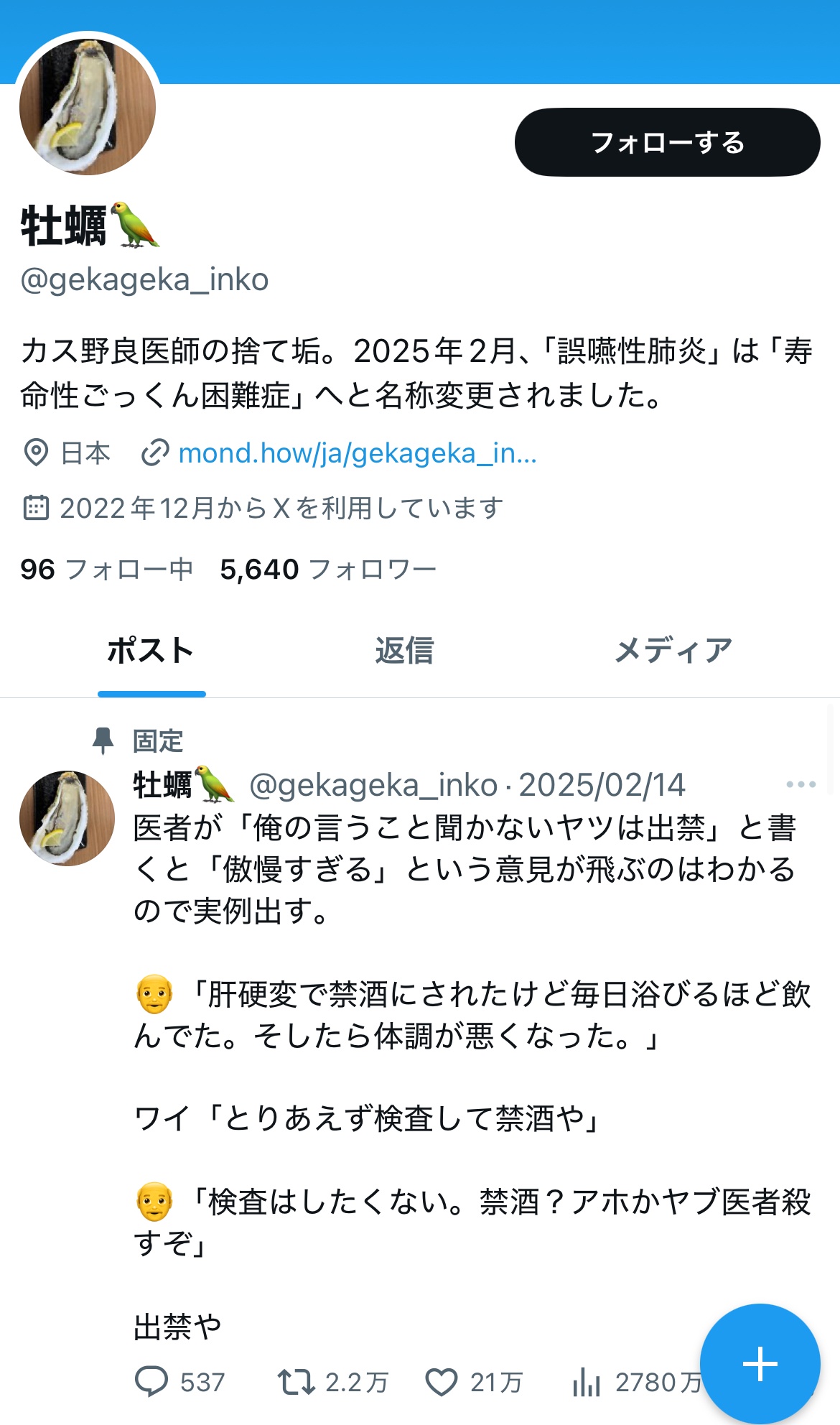Repost the pinned post with 2.2万 reposts

click(297, 1381)
